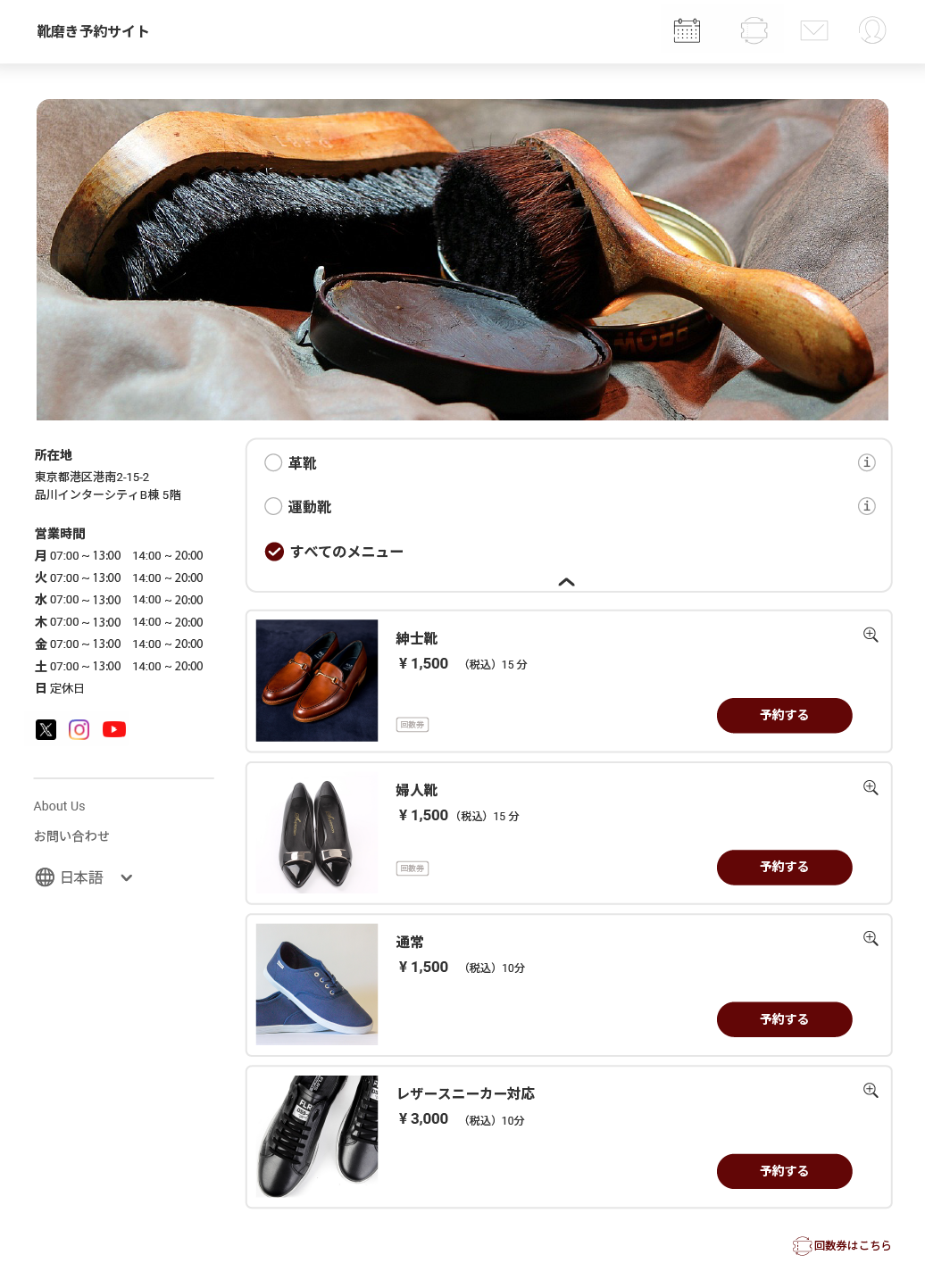This screenshot has width=925, height=1288.
Task: Show info for 革靴 category
Action: point(866,462)
